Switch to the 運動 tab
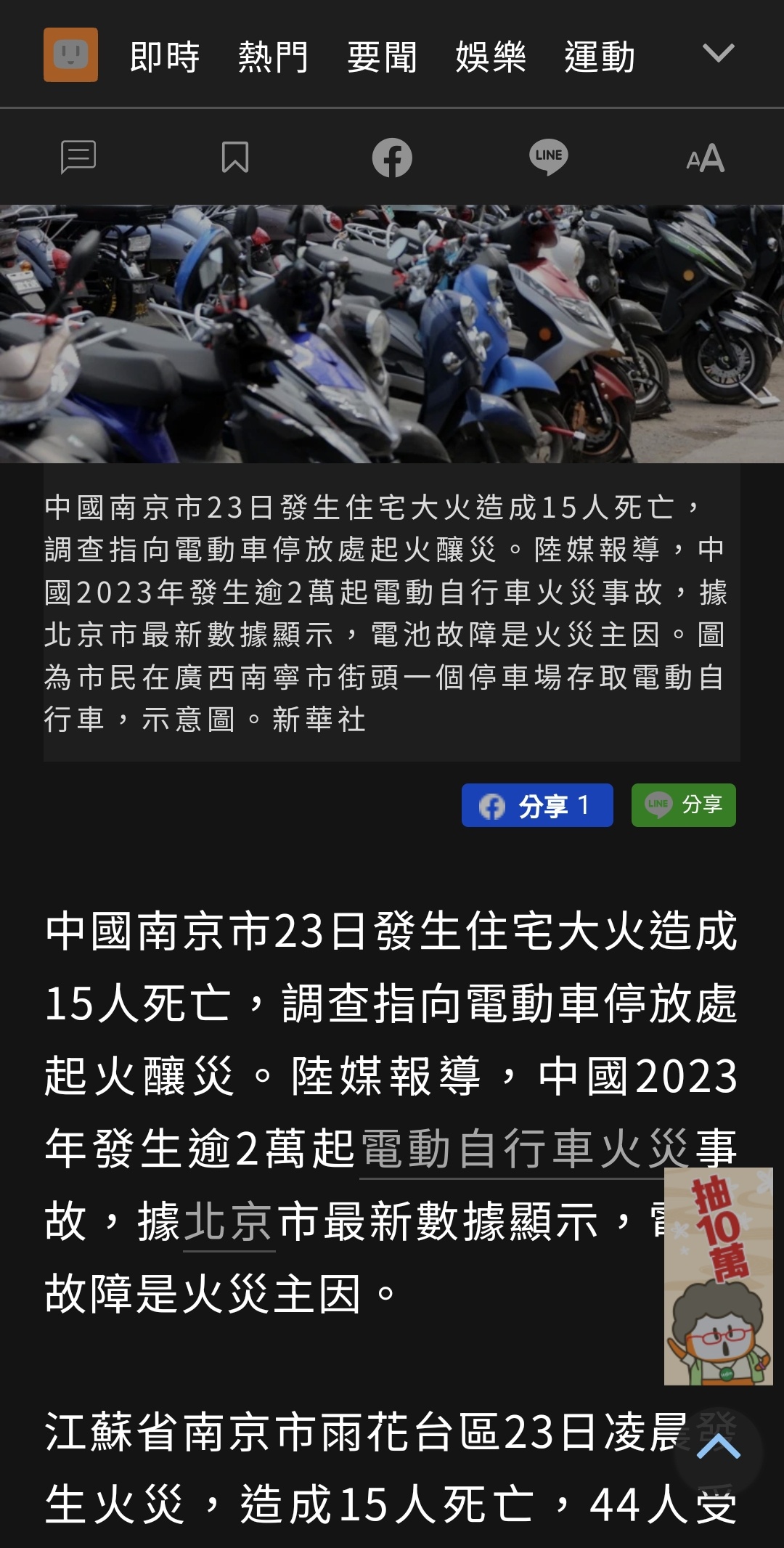784x1548 pixels. [600, 57]
